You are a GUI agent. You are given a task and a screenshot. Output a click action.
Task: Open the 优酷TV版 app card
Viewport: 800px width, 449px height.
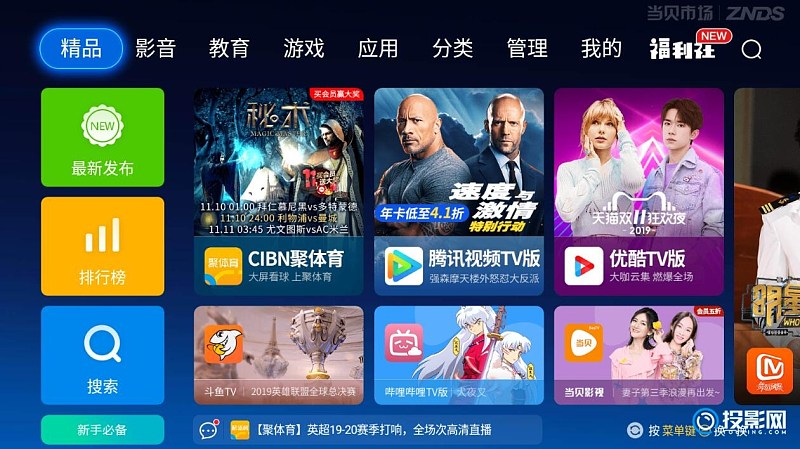tap(639, 190)
